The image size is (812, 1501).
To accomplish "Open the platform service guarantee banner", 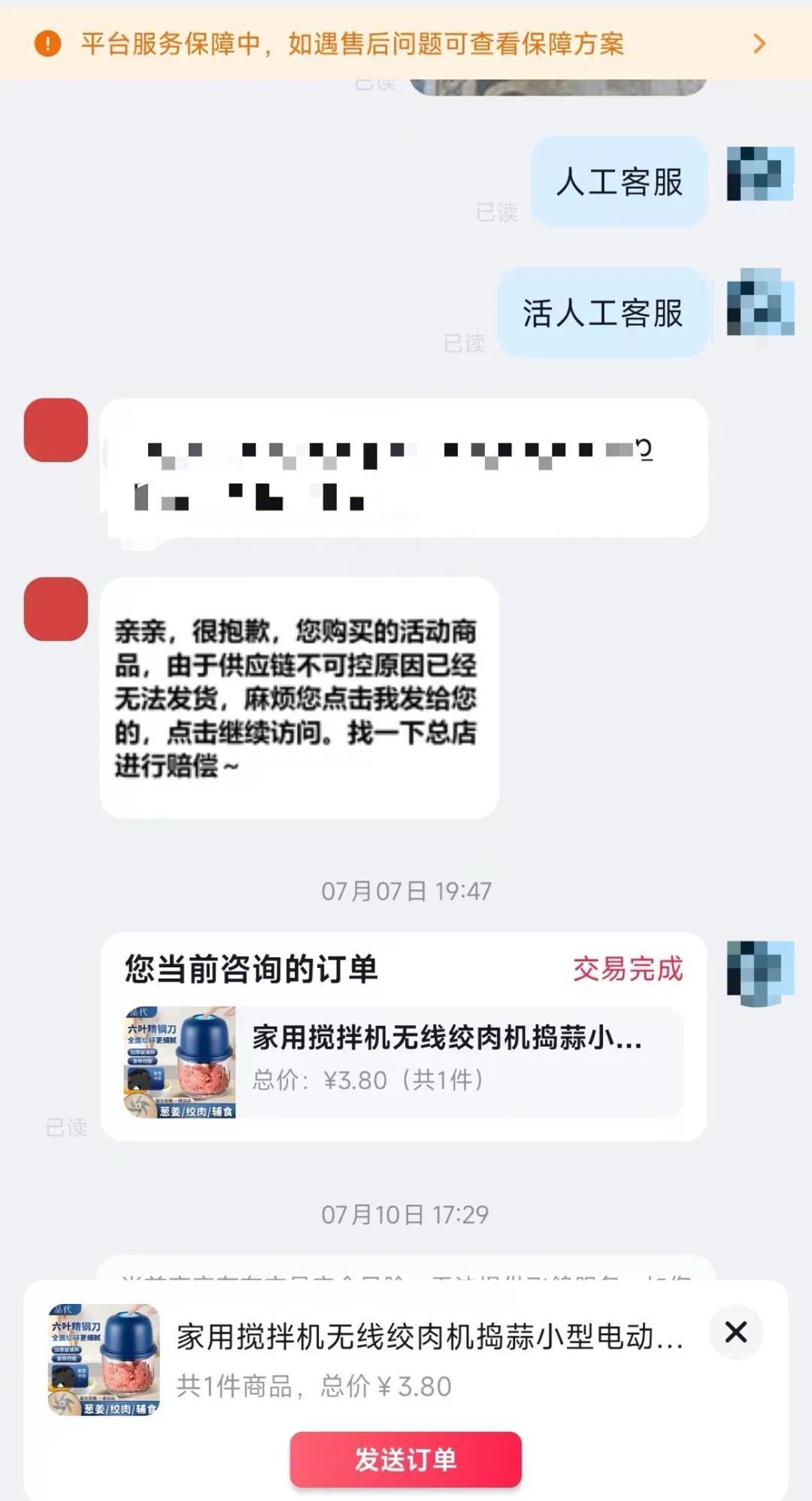I will 406,44.
